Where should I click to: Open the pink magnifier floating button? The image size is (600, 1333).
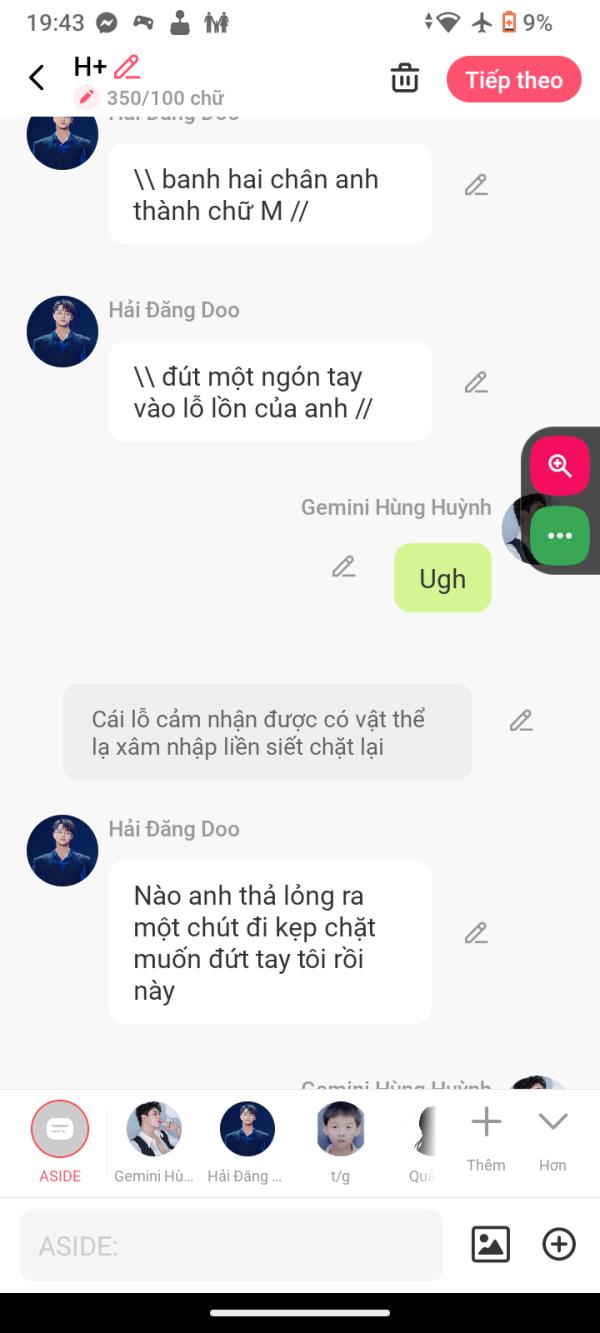pyautogui.click(x=559, y=466)
